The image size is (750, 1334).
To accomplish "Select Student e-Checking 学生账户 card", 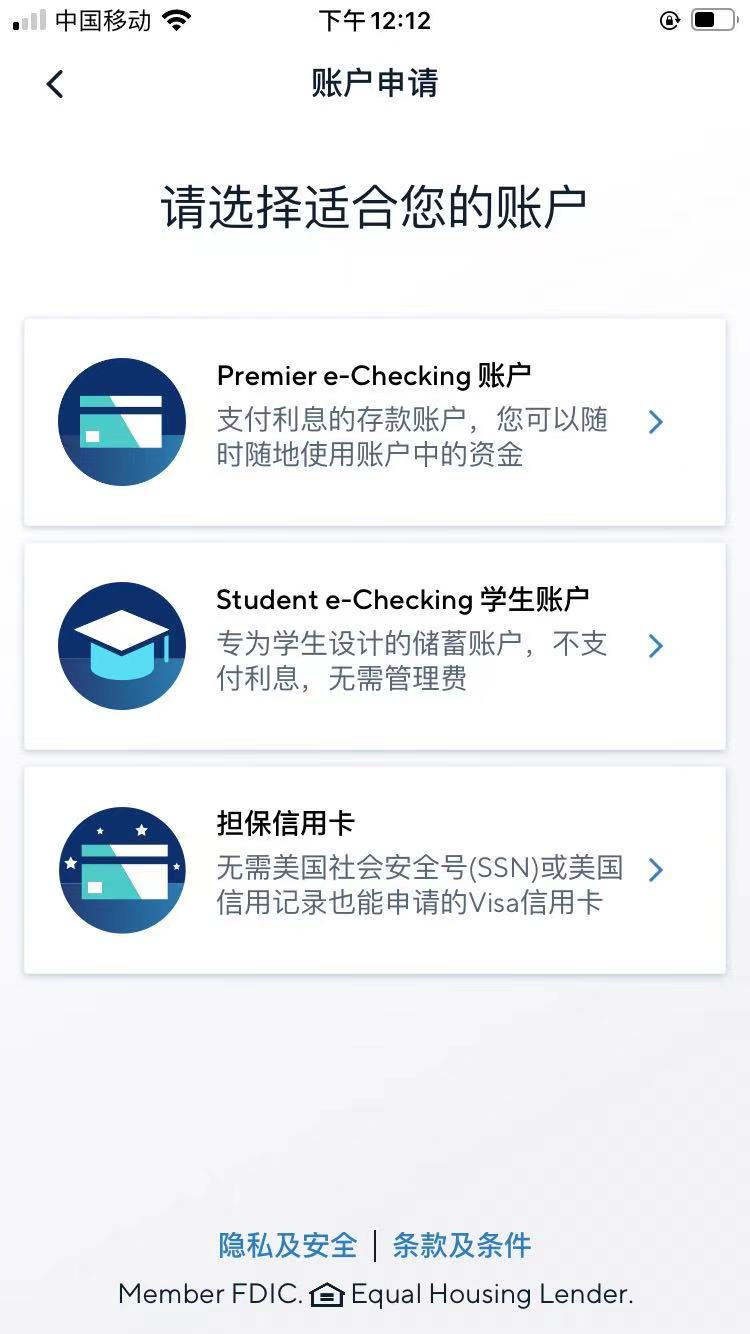I will (374, 646).
